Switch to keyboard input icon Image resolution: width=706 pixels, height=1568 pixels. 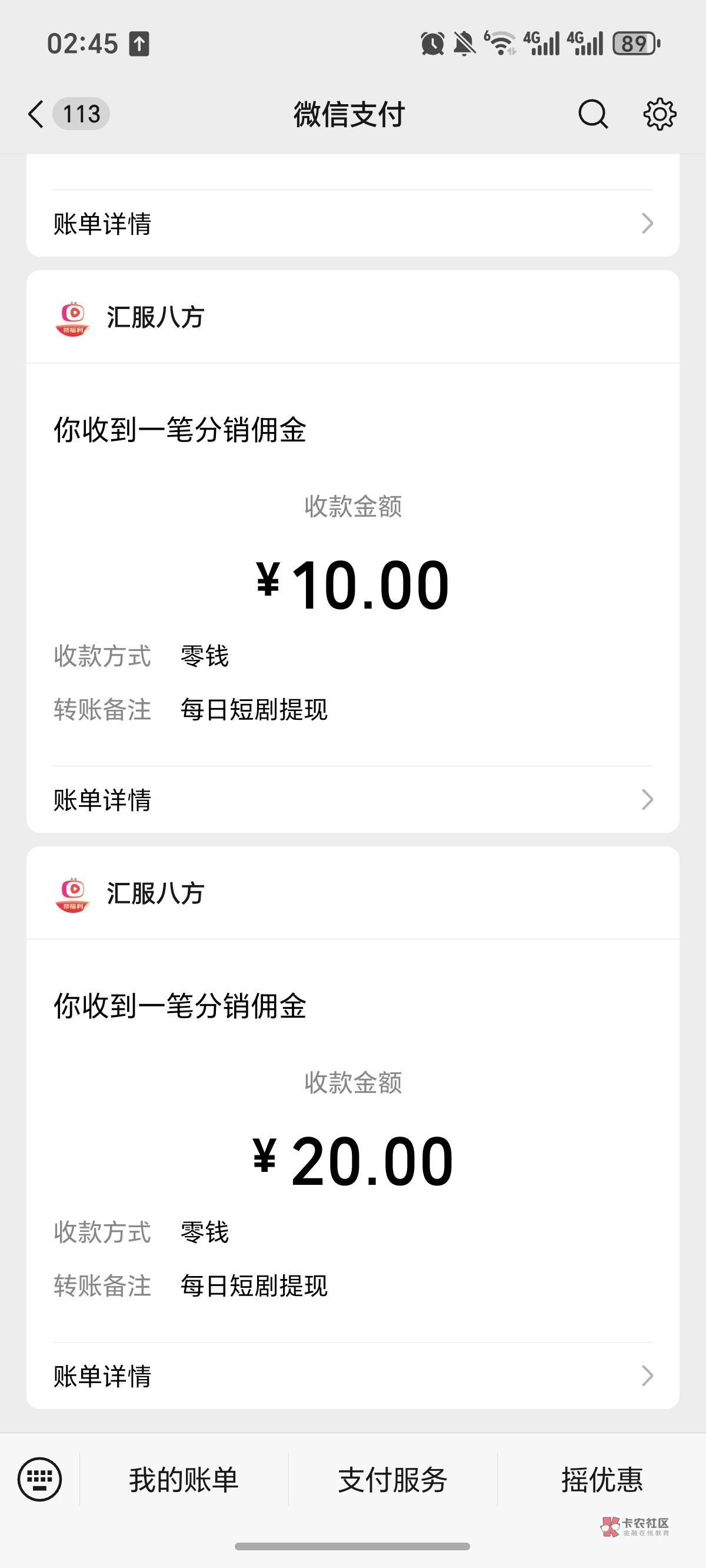[39, 1479]
